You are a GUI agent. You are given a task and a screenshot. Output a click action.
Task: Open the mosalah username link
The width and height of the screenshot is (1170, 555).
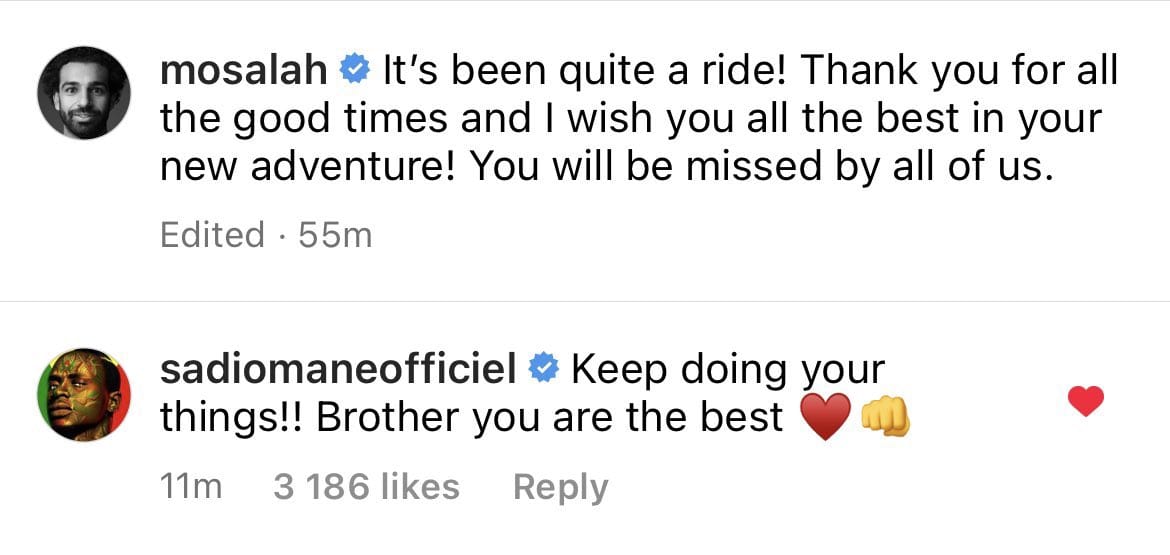(244, 71)
